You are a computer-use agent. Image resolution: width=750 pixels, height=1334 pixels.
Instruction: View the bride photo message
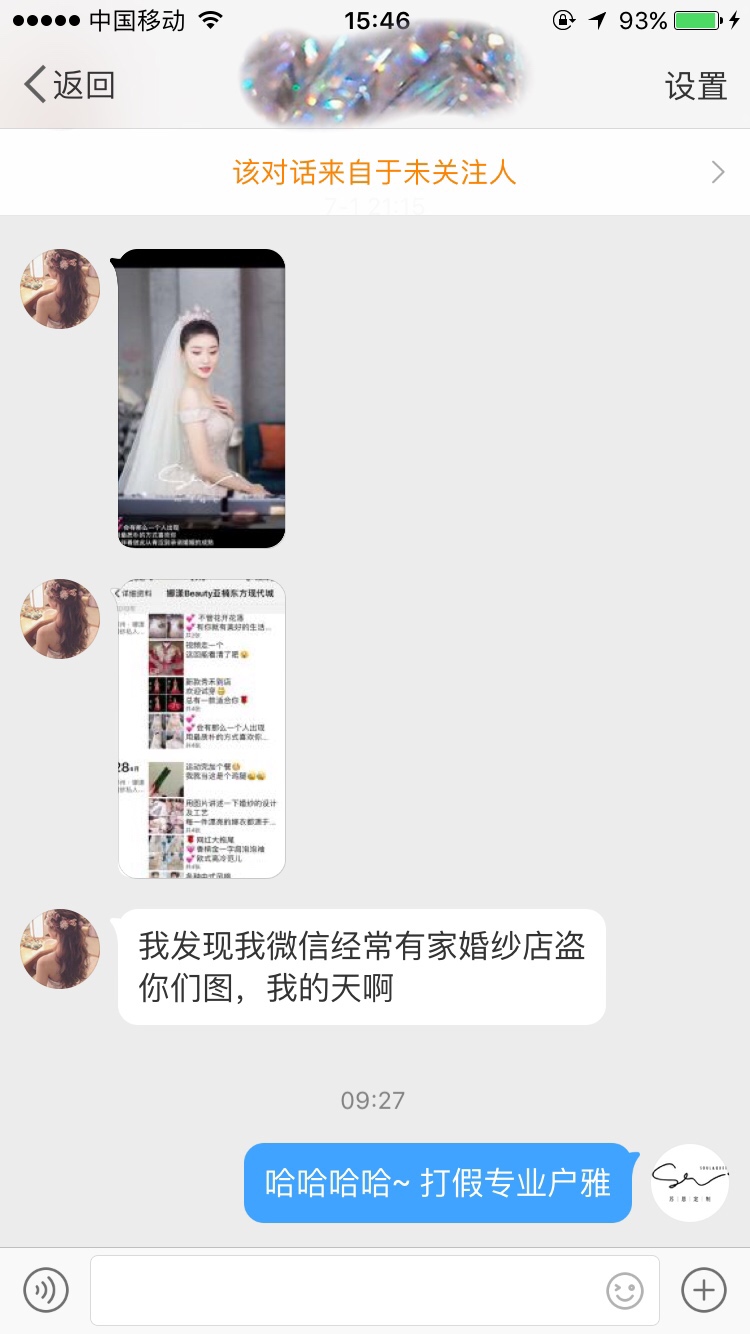(x=202, y=398)
